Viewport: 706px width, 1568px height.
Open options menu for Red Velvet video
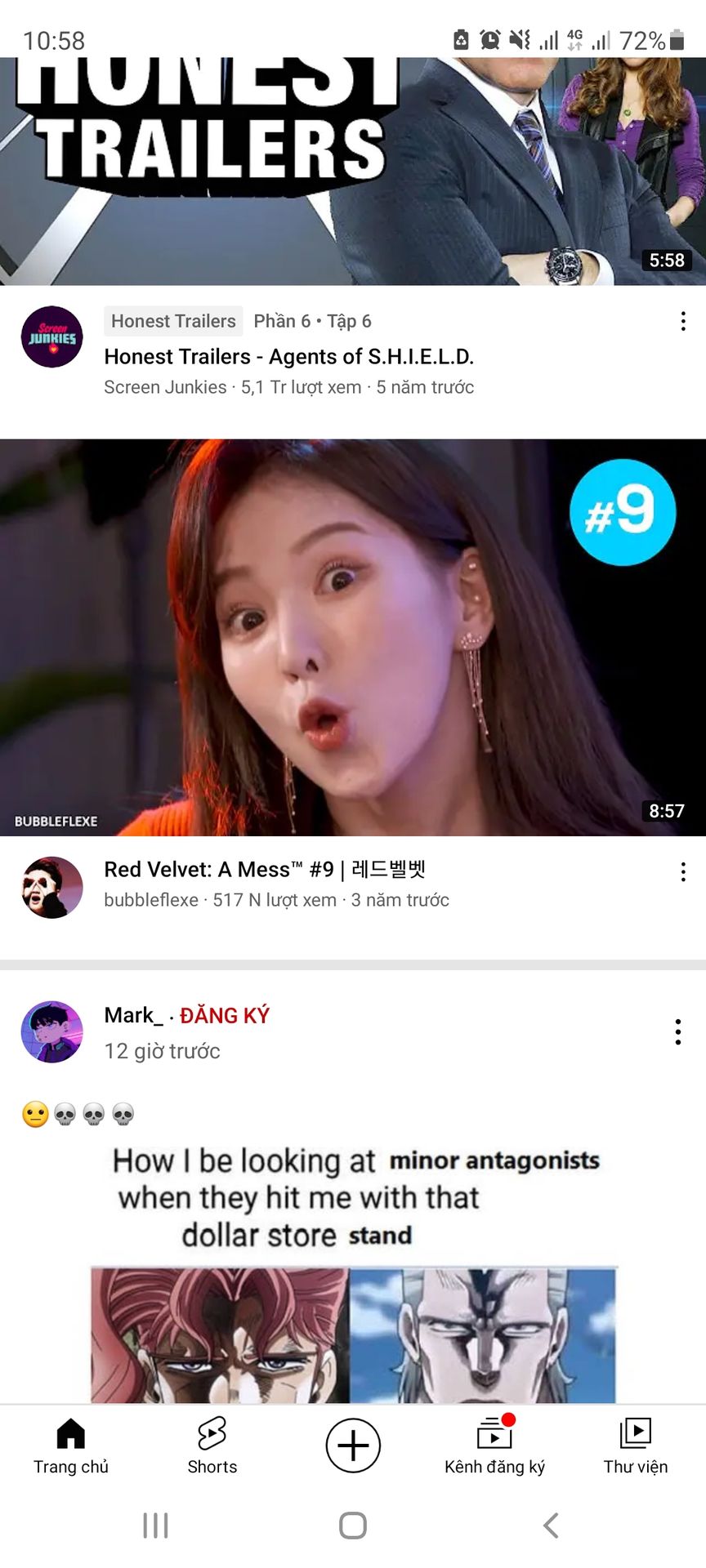click(x=683, y=871)
